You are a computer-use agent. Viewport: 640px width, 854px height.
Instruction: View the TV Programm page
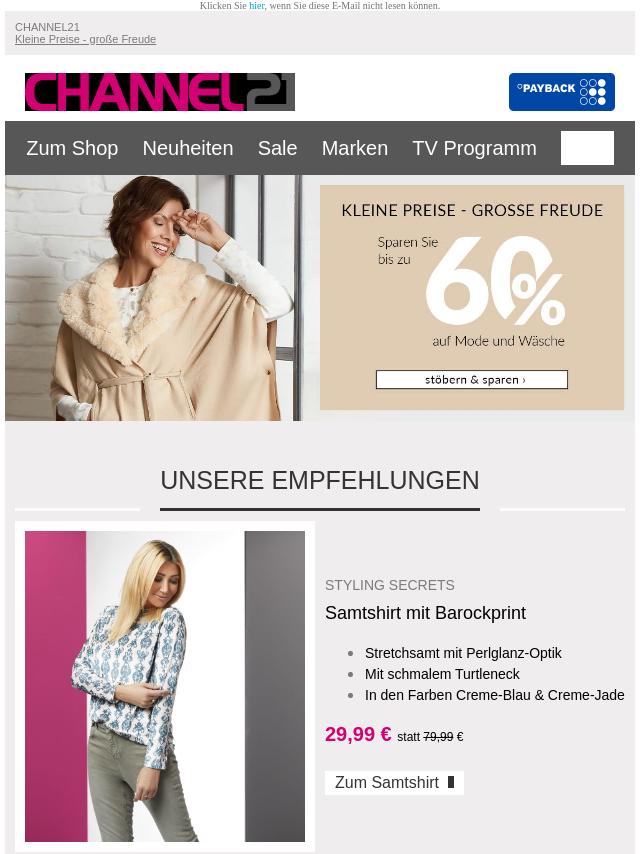(x=474, y=148)
